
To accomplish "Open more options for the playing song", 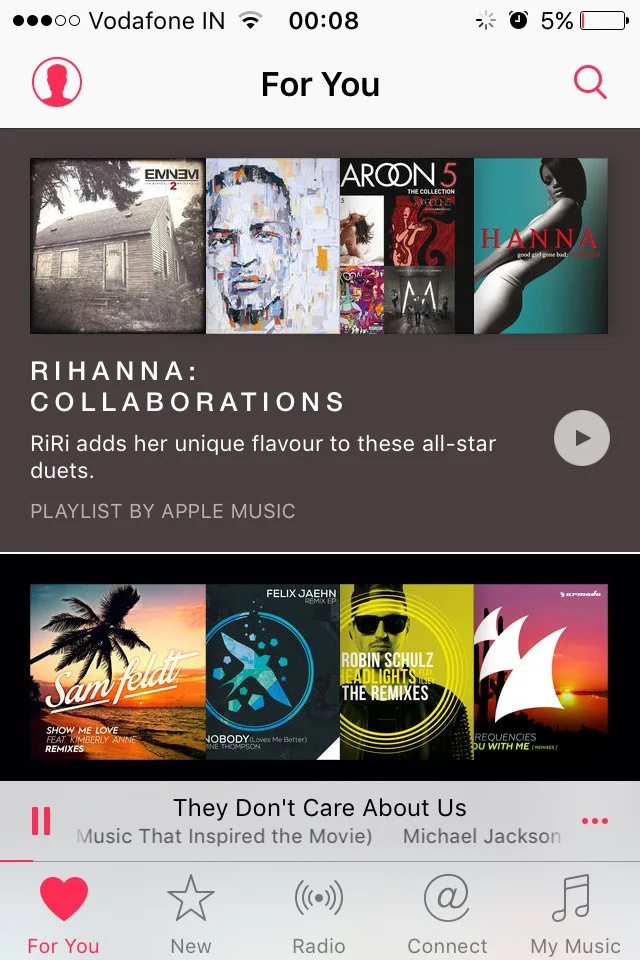I will point(595,820).
